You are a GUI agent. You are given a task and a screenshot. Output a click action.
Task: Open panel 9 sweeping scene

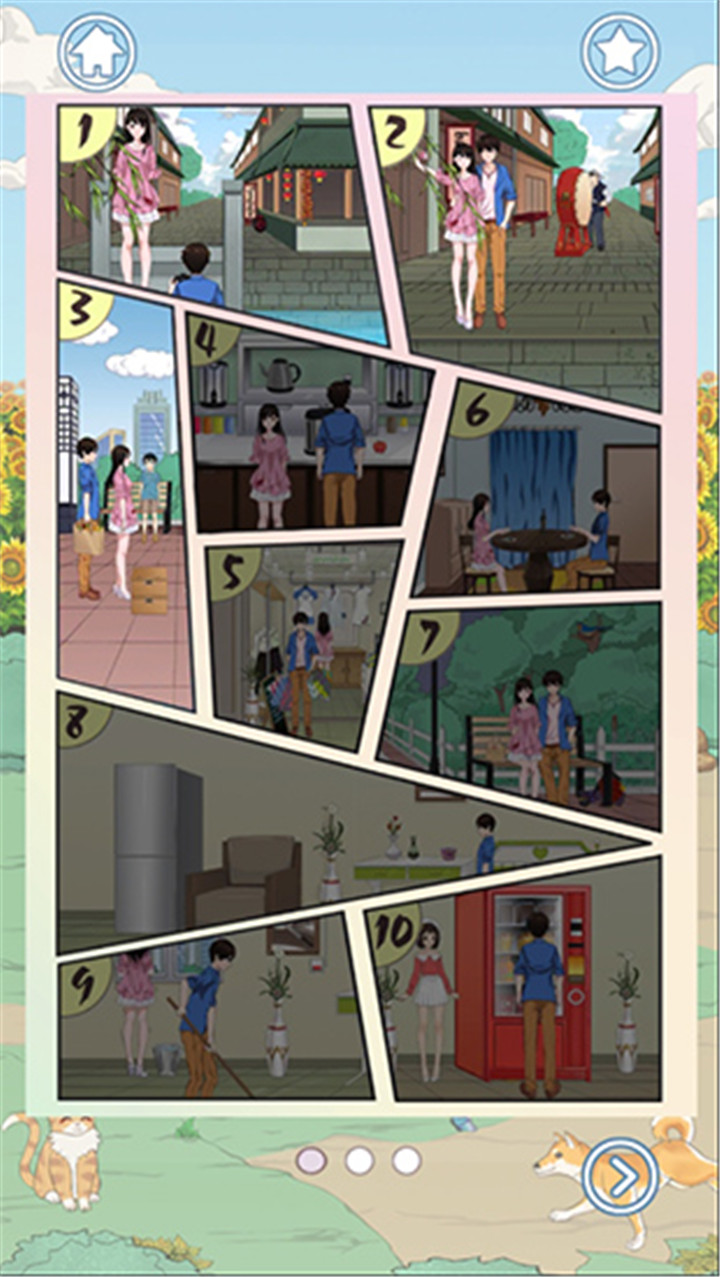tap(210, 1010)
